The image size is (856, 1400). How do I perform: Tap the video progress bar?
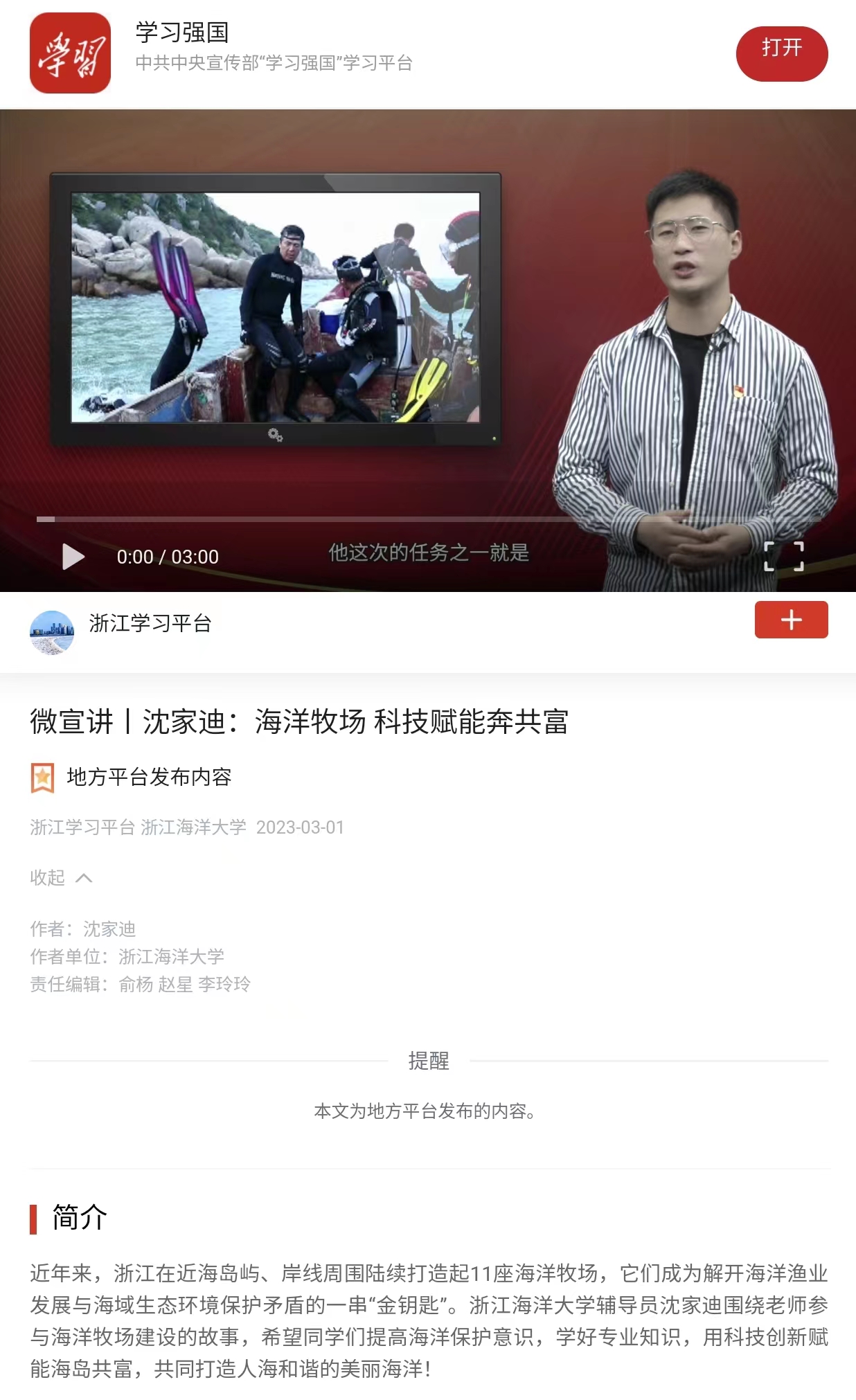[x=428, y=519]
